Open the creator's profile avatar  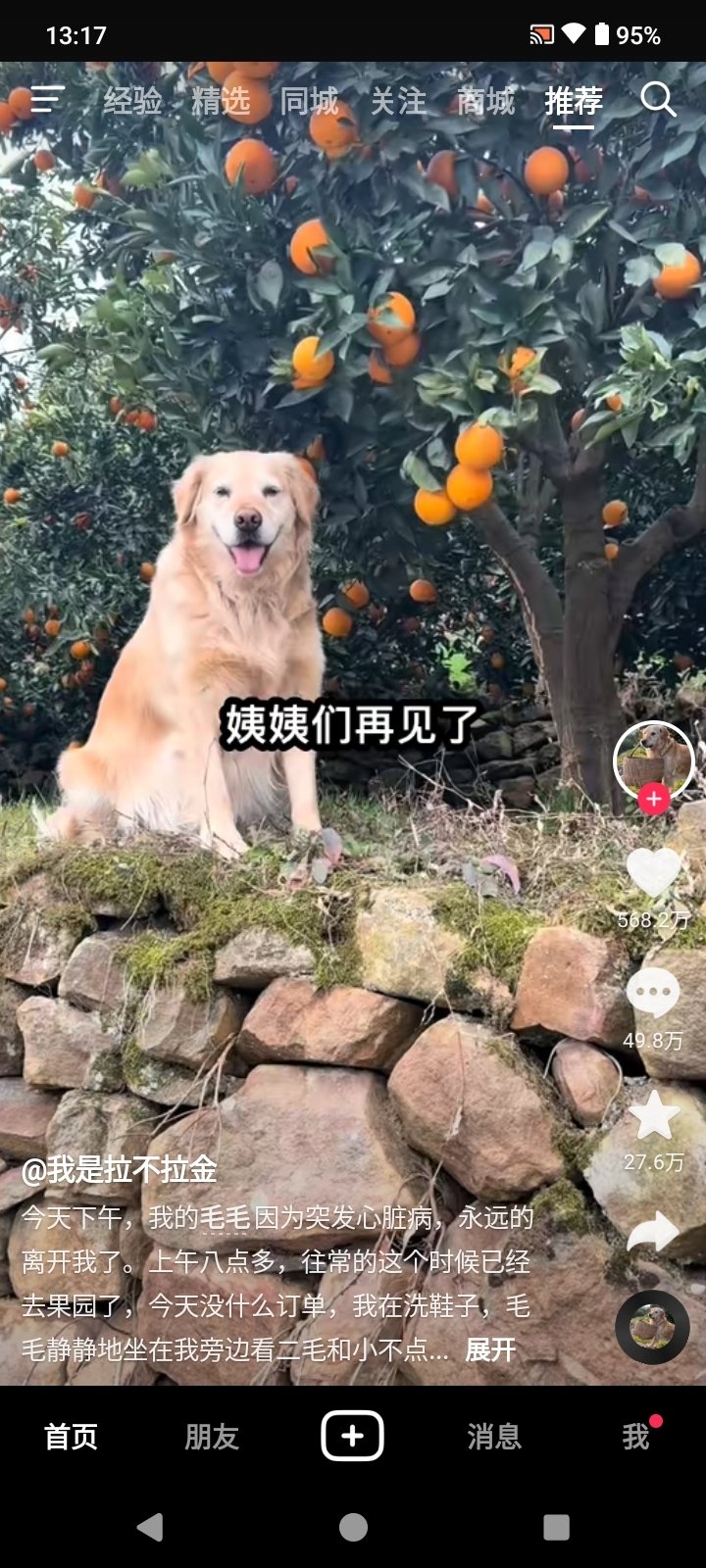pos(653,759)
